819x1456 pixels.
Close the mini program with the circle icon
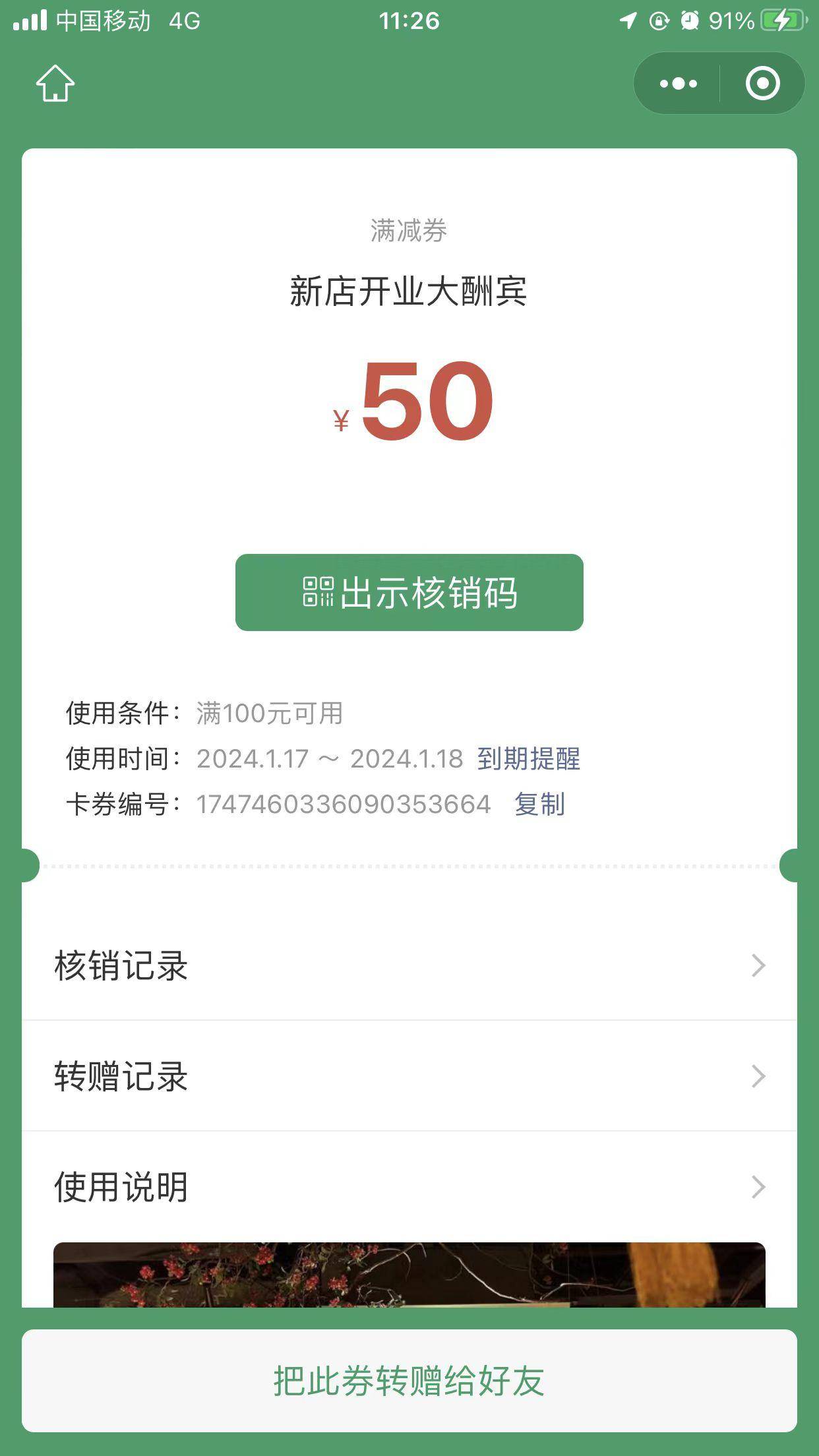pos(762,84)
